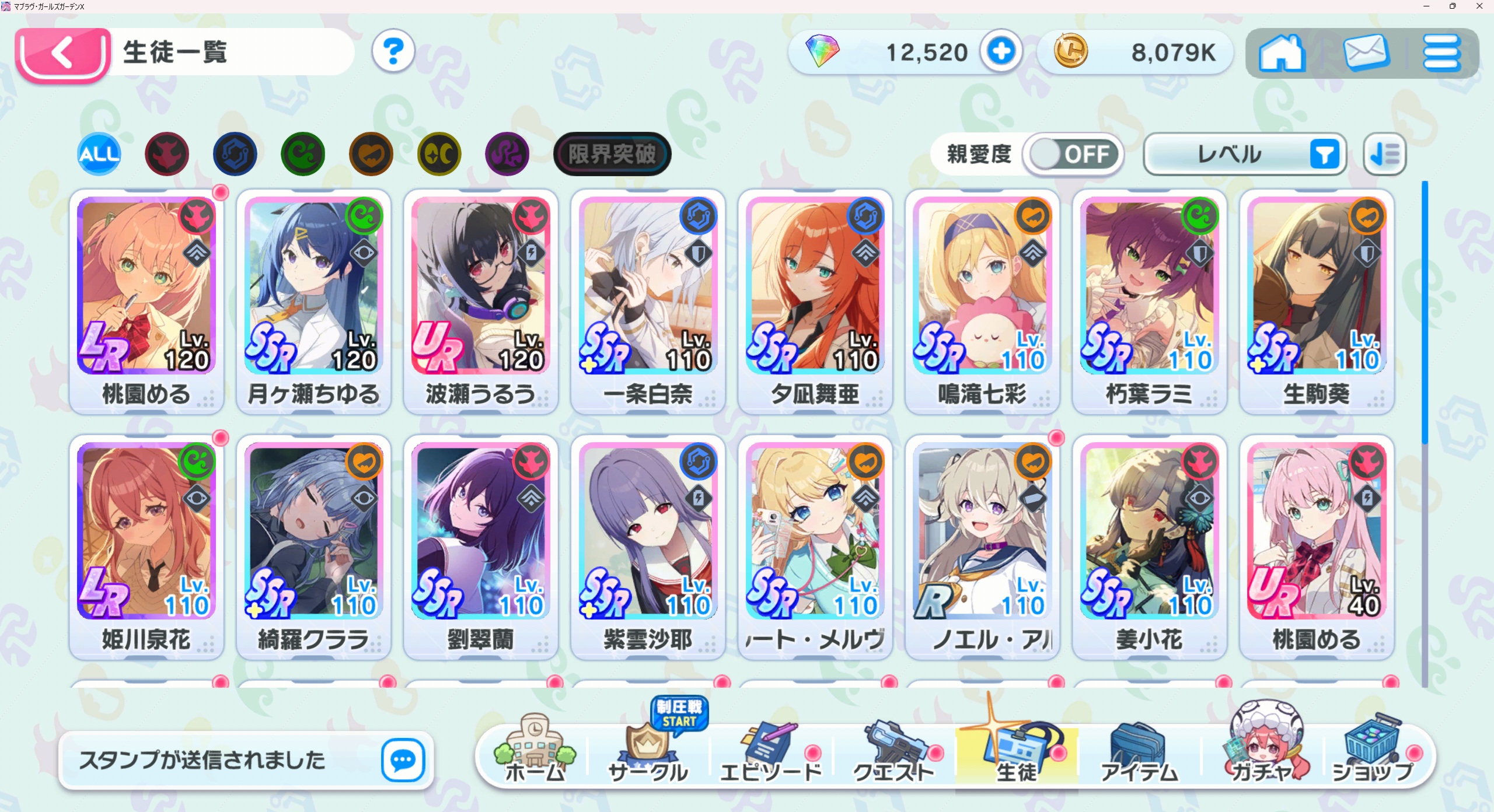Open the question mark help icon
1494x812 pixels.
(393, 52)
